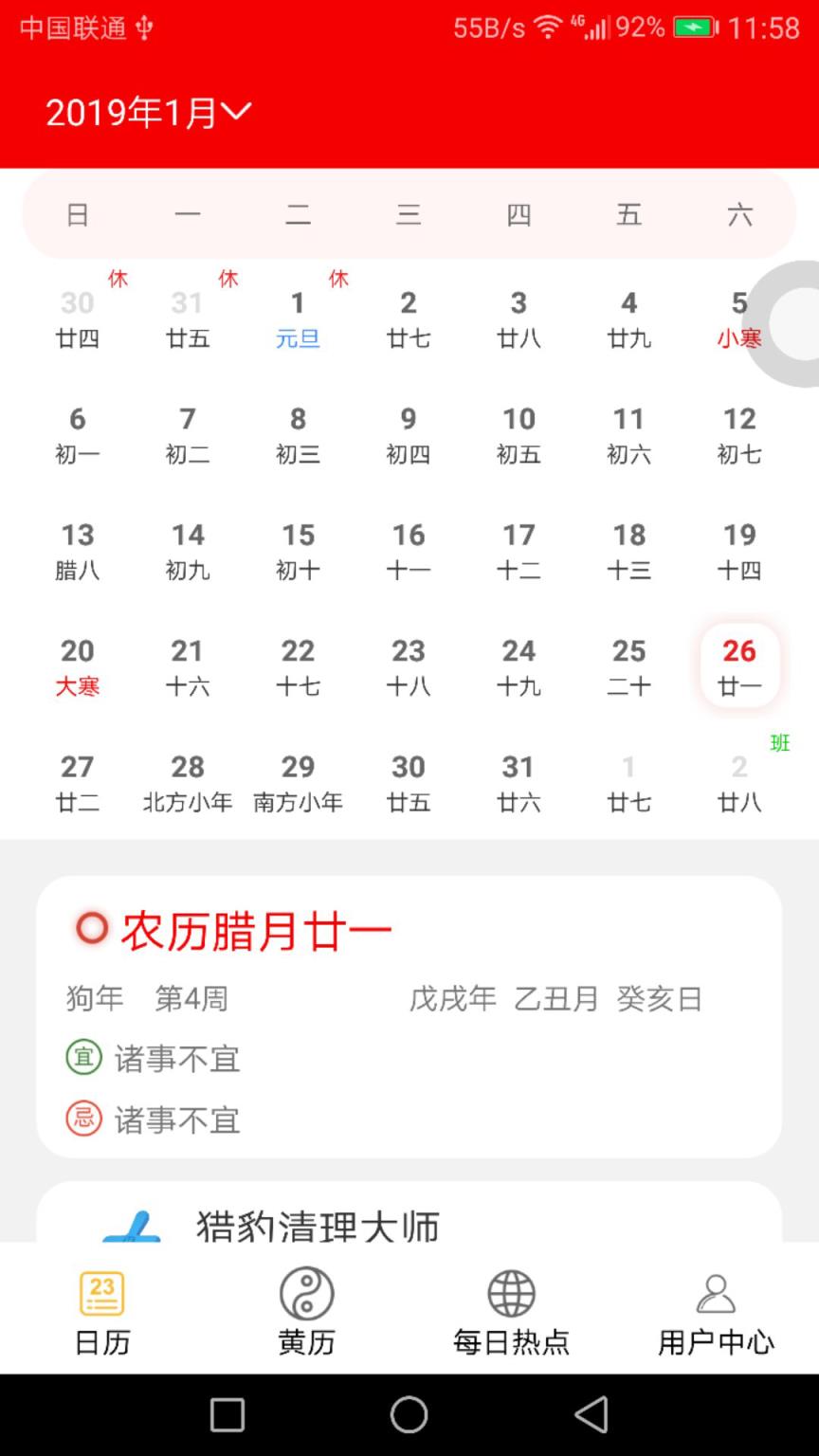The width and height of the screenshot is (819, 1456).
Task: Click the red circle beside 农历腊月廿一
Action: 91,930
